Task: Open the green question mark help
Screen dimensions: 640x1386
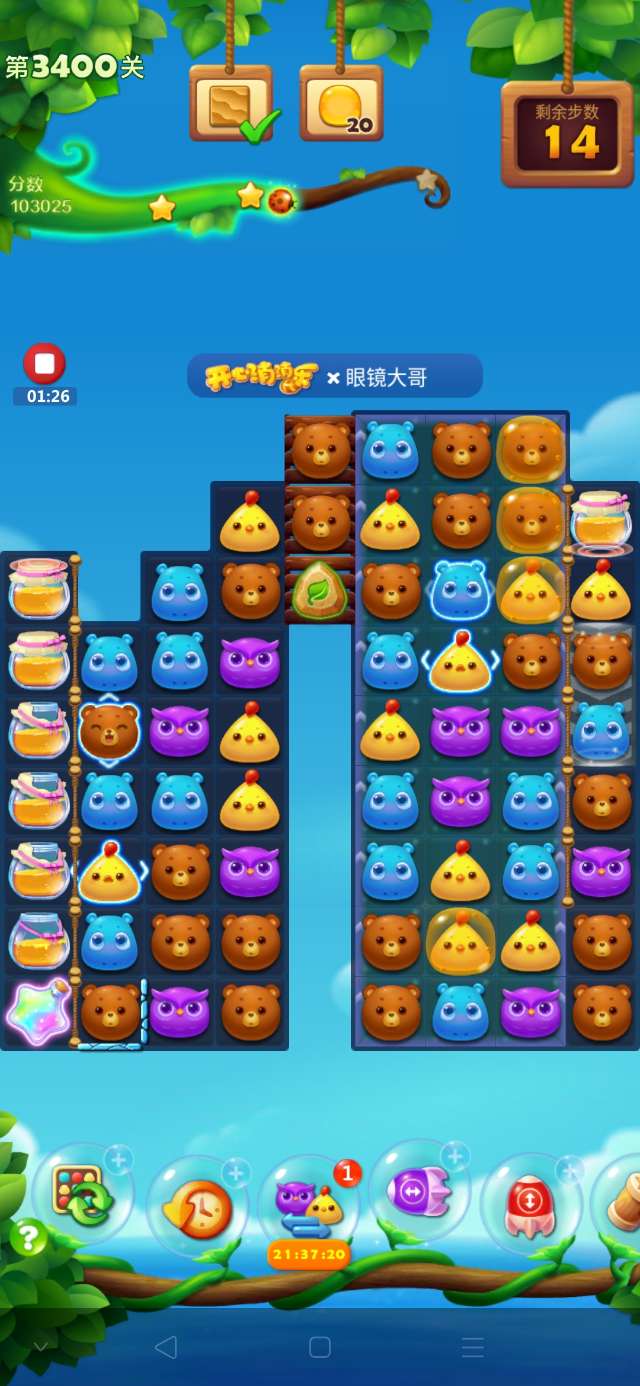Action: [x=28, y=1238]
